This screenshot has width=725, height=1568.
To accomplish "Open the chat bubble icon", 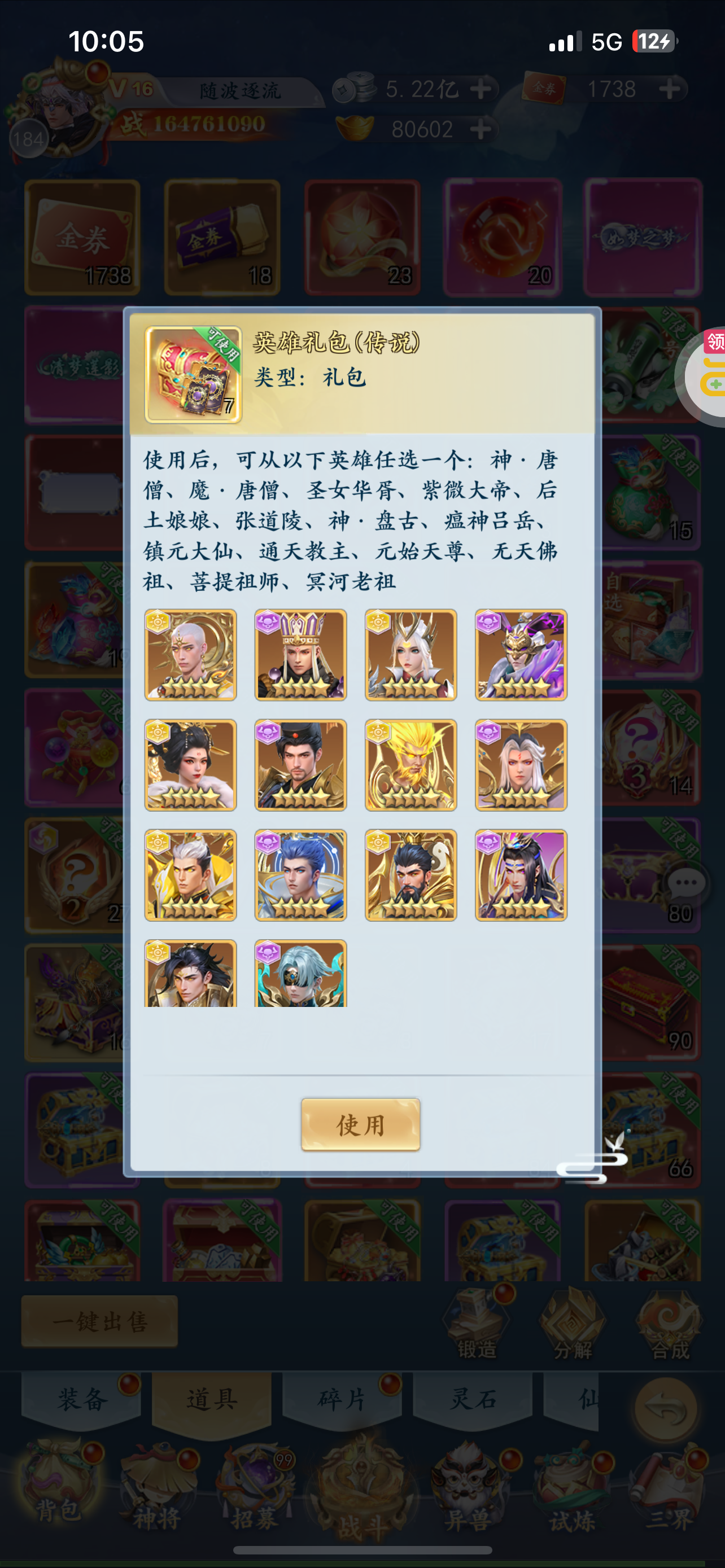I will pos(686,883).
